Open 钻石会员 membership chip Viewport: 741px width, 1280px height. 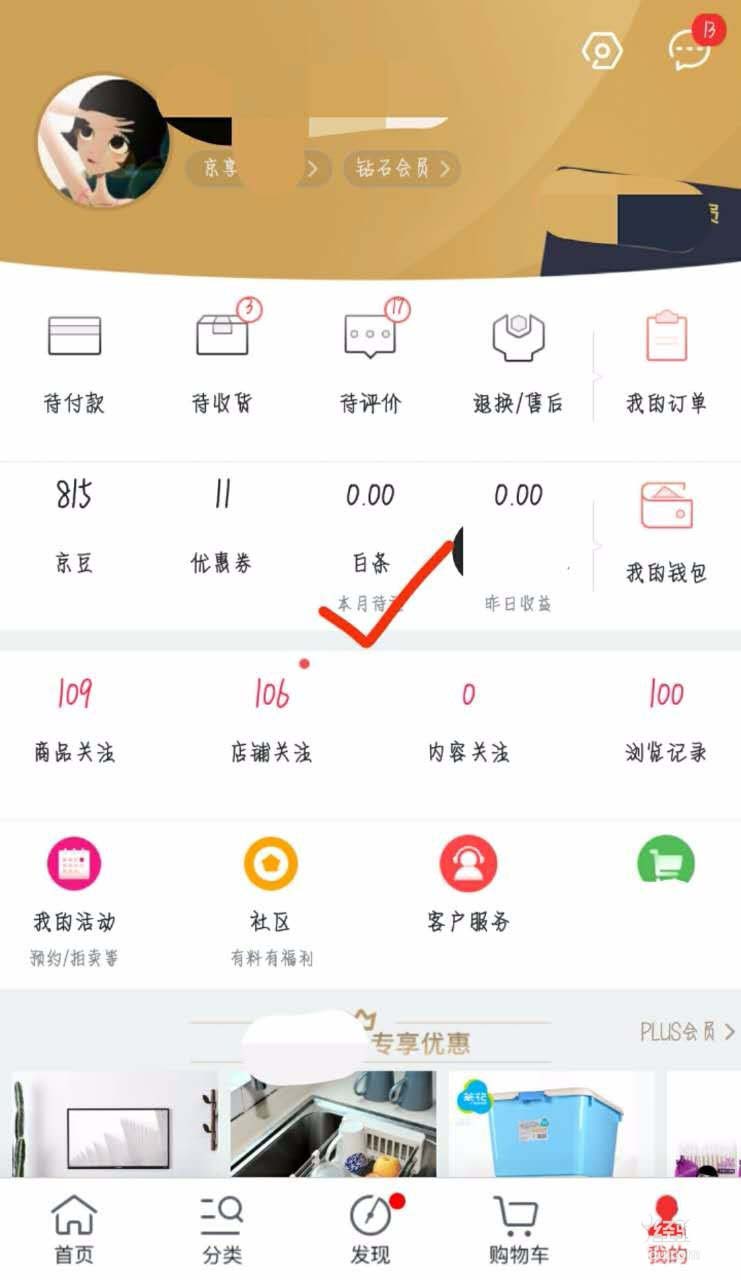click(x=401, y=168)
